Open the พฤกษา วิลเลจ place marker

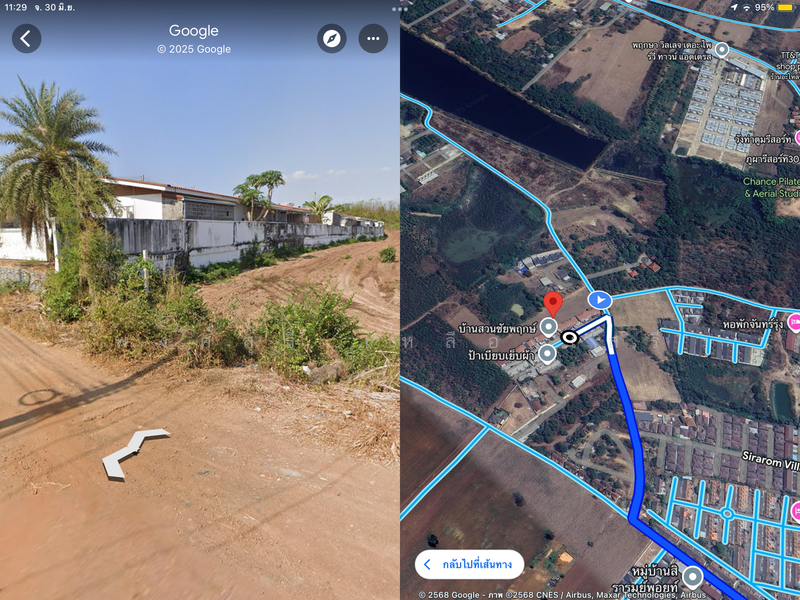click(721, 49)
